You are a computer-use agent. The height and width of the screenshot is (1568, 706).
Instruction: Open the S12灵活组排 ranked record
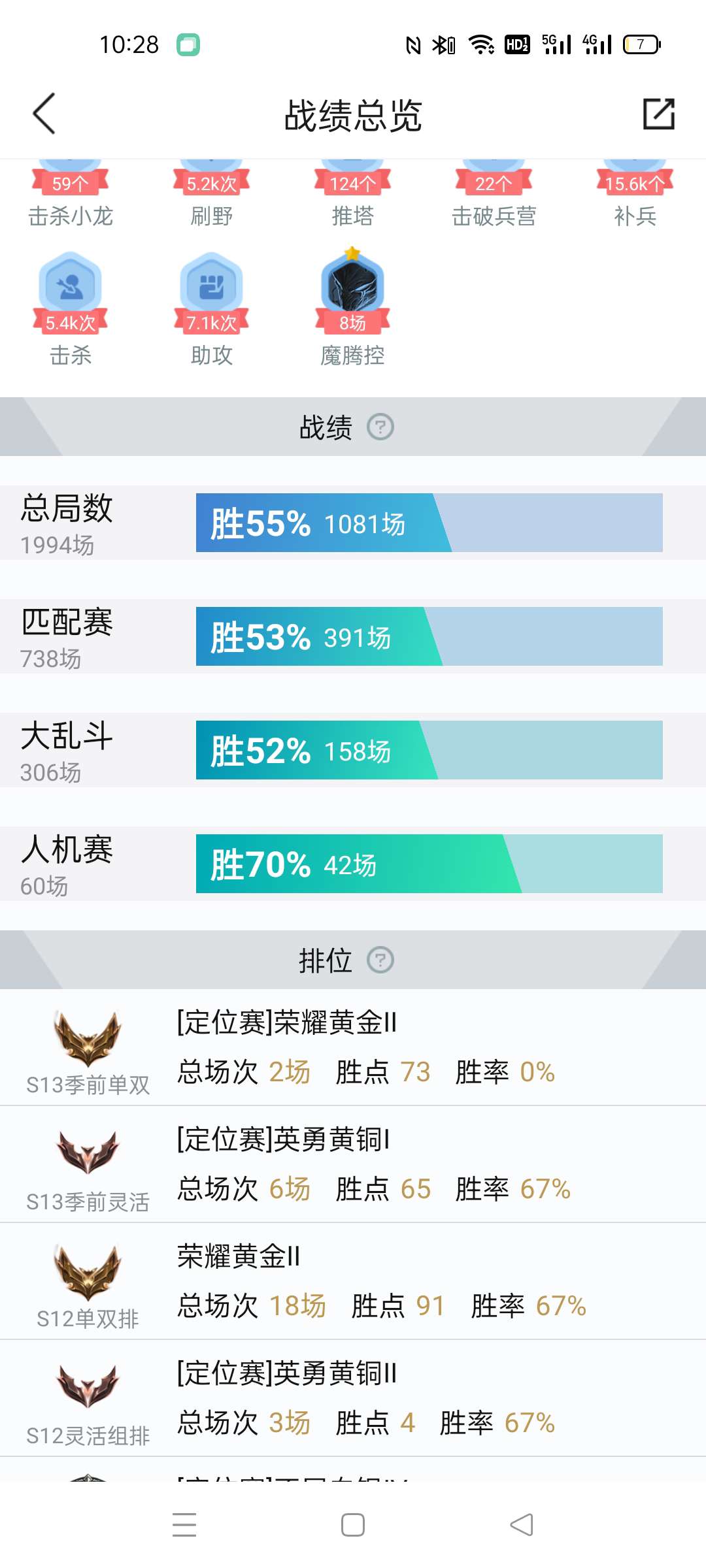(353, 1398)
